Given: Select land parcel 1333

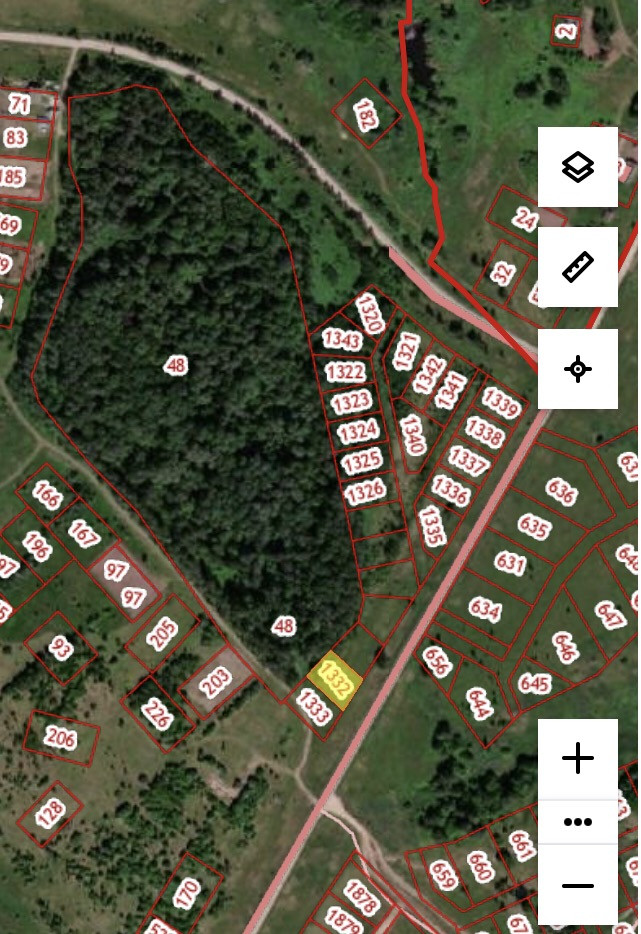Looking at the screenshot, I should [314, 709].
